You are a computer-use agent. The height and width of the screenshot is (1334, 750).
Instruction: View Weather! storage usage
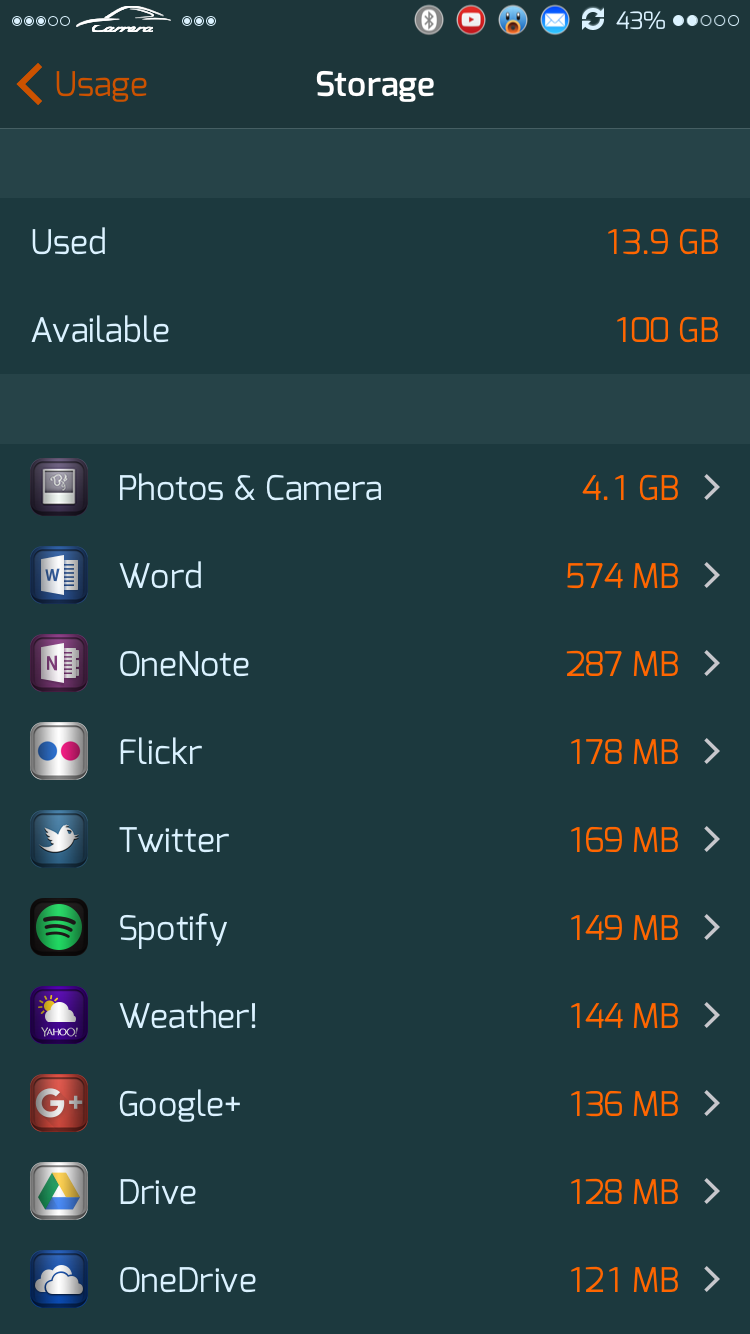coord(375,1016)
